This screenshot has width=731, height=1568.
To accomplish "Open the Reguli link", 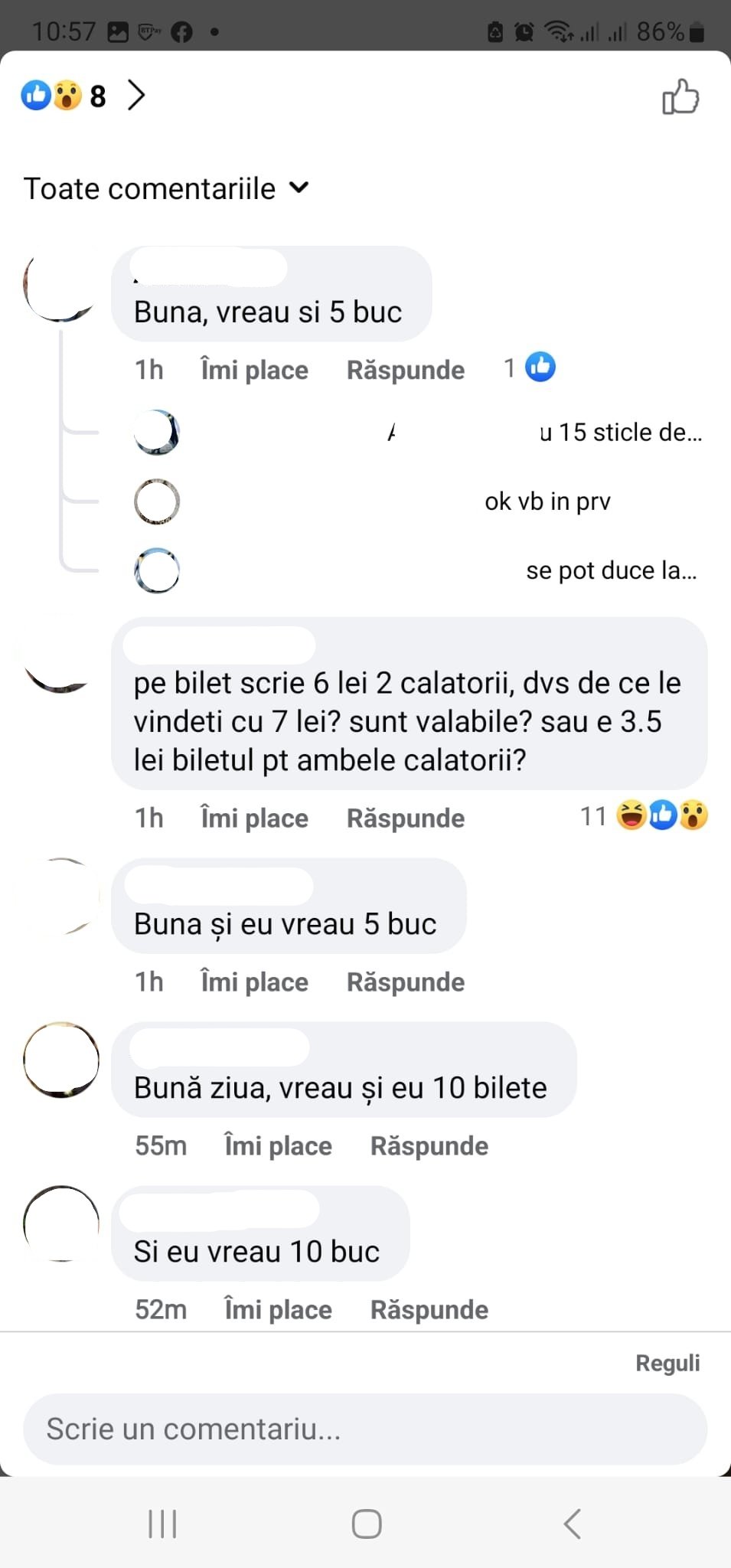I will pos(667,1363).
